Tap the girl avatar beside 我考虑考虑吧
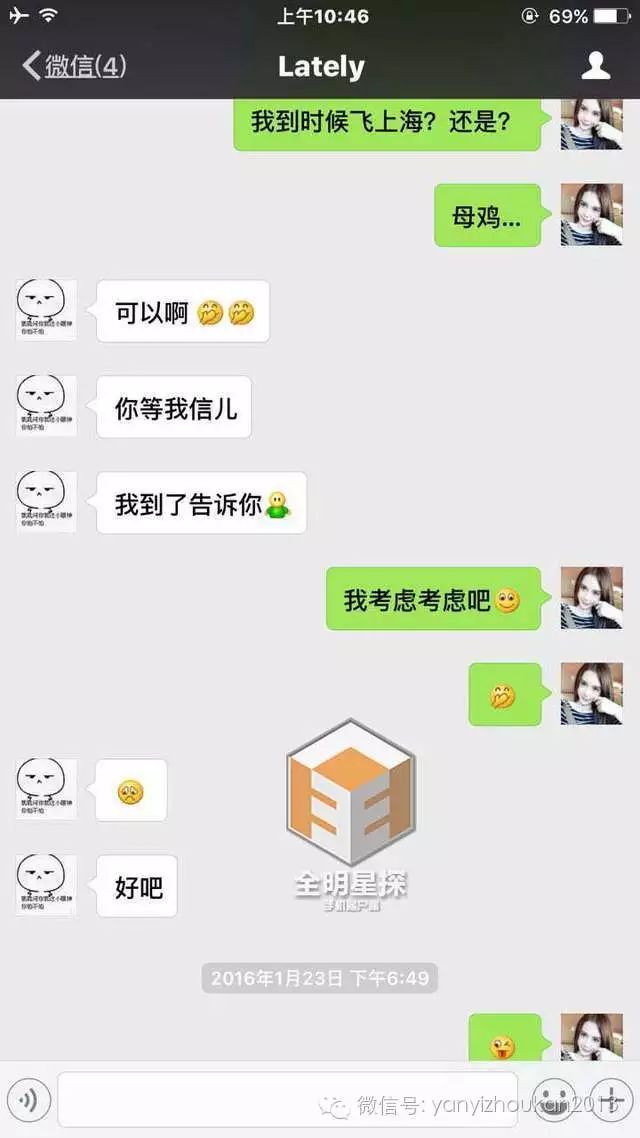This screenshot has width=640, height=1138. coord(591,598)
